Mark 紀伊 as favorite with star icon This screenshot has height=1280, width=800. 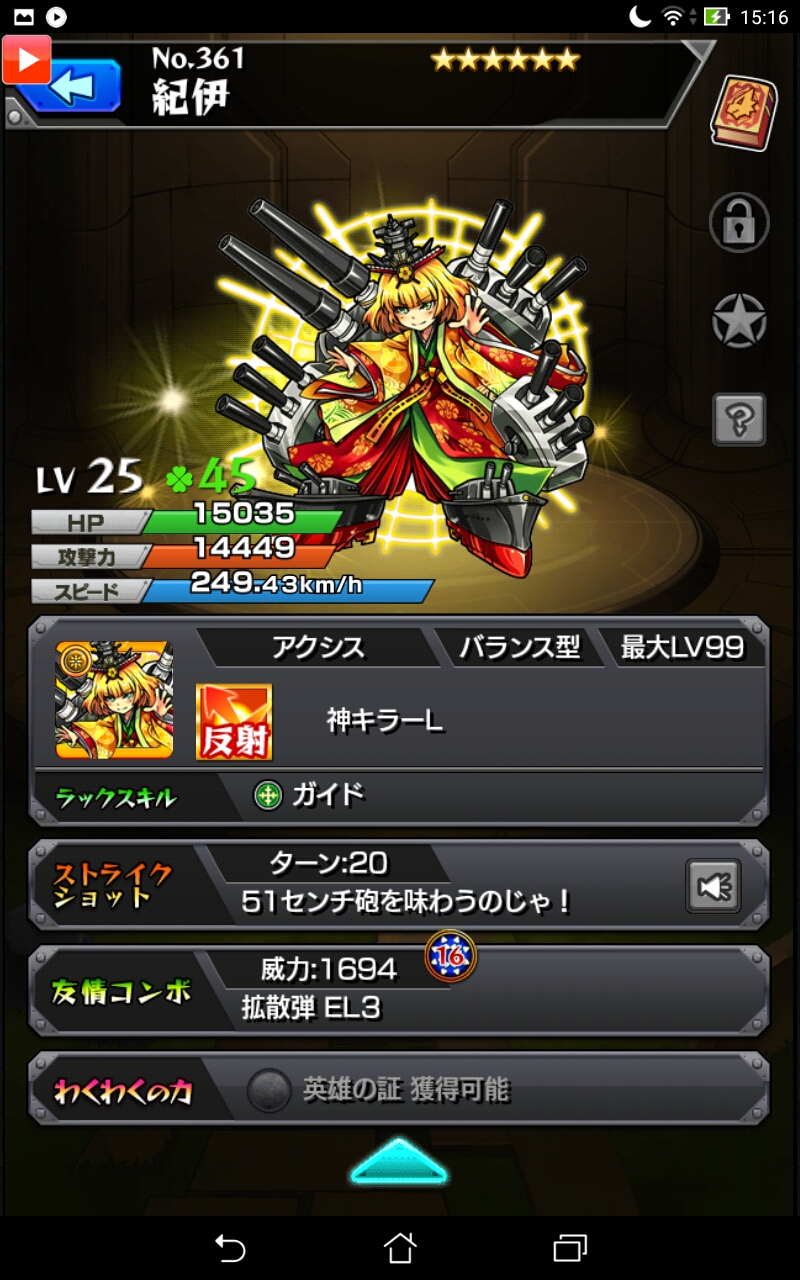tap(739, 321)
